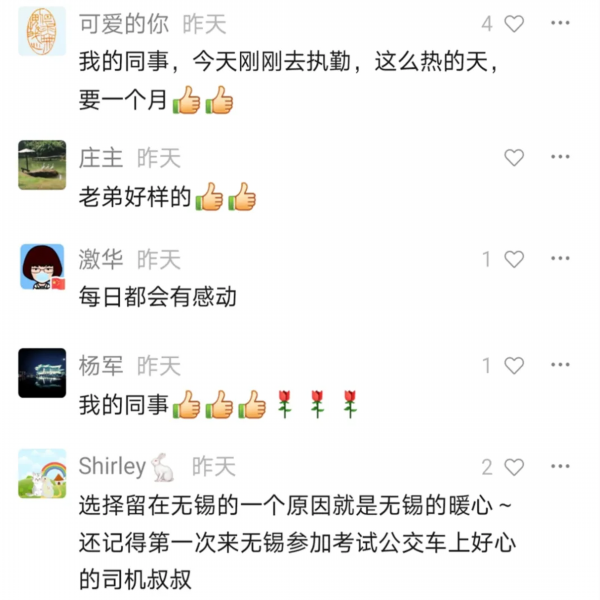Like 庄主's comment
The image size is (600, 600).
point(514,158)
